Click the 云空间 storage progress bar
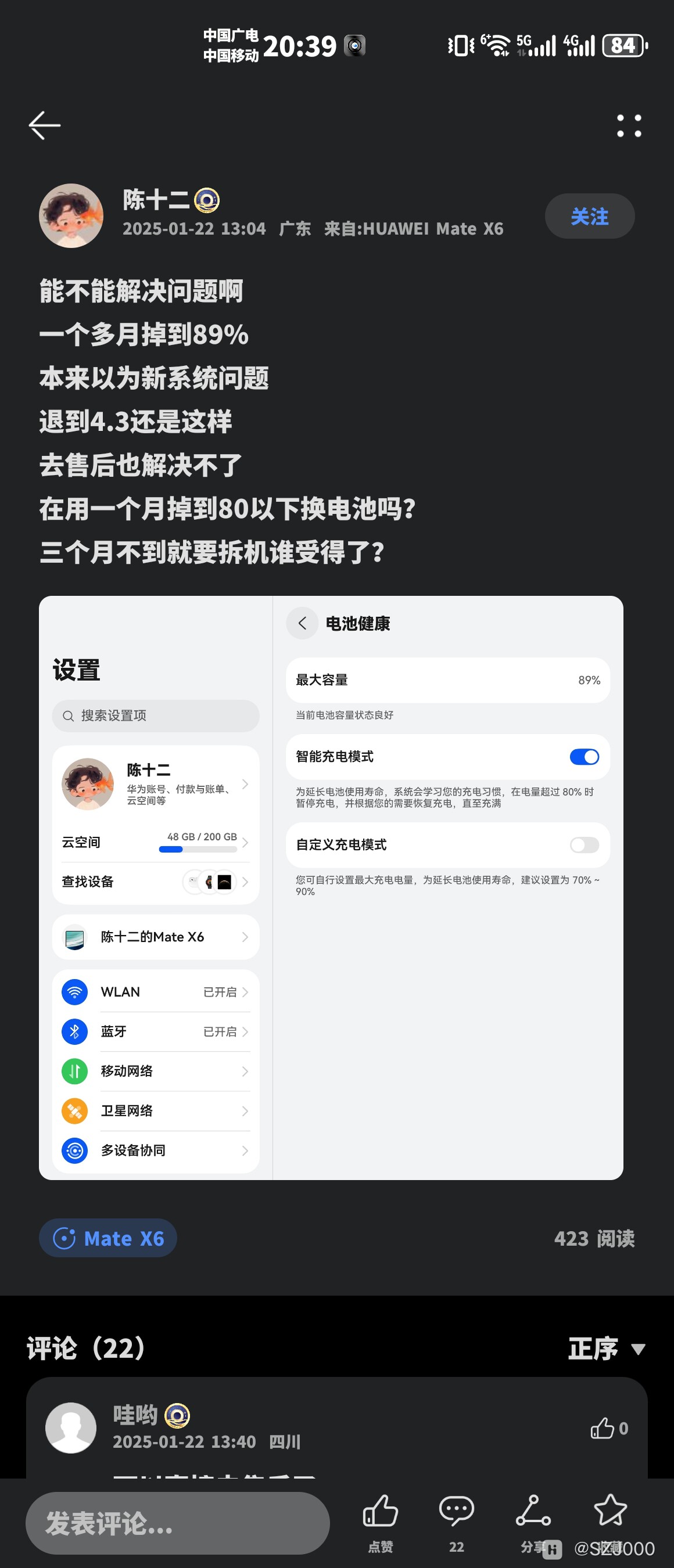Screen dimensions: 674x1568 (x=198, y=848)
